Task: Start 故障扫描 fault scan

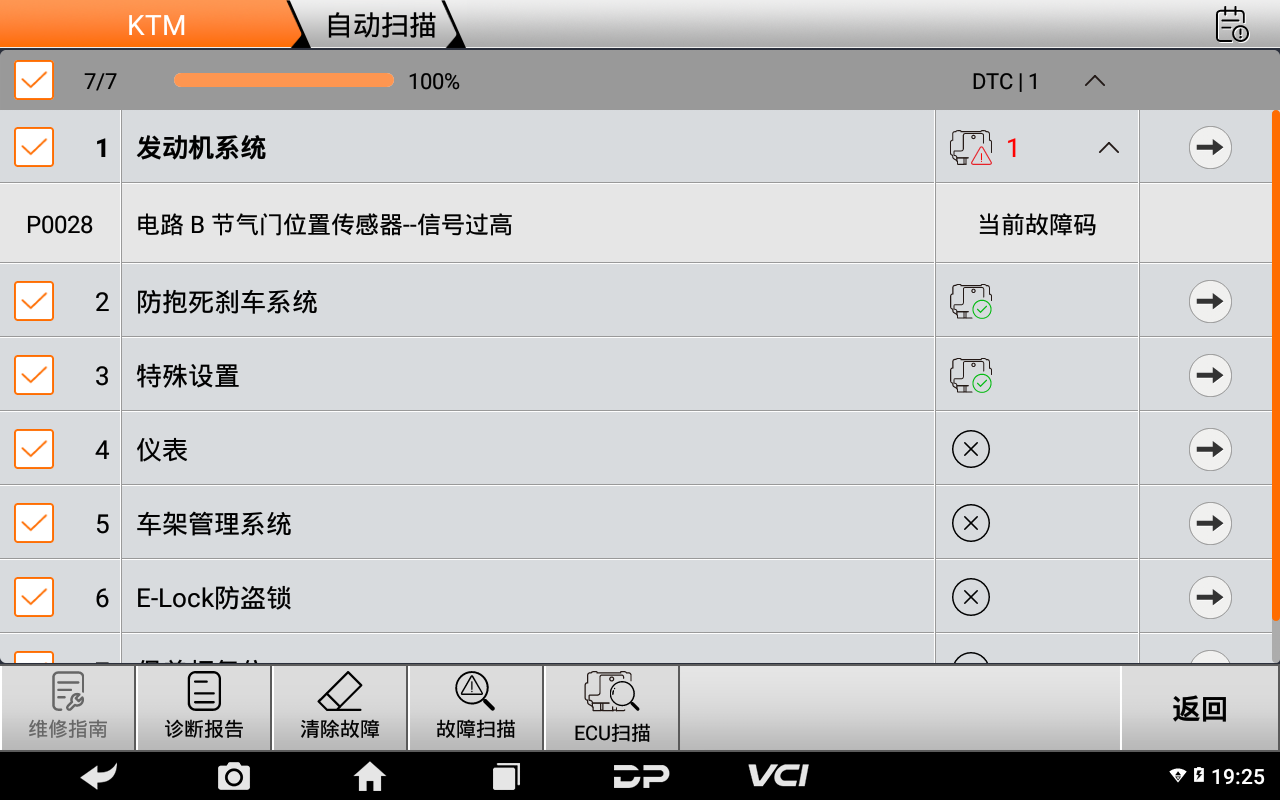Action: [476, 708]
